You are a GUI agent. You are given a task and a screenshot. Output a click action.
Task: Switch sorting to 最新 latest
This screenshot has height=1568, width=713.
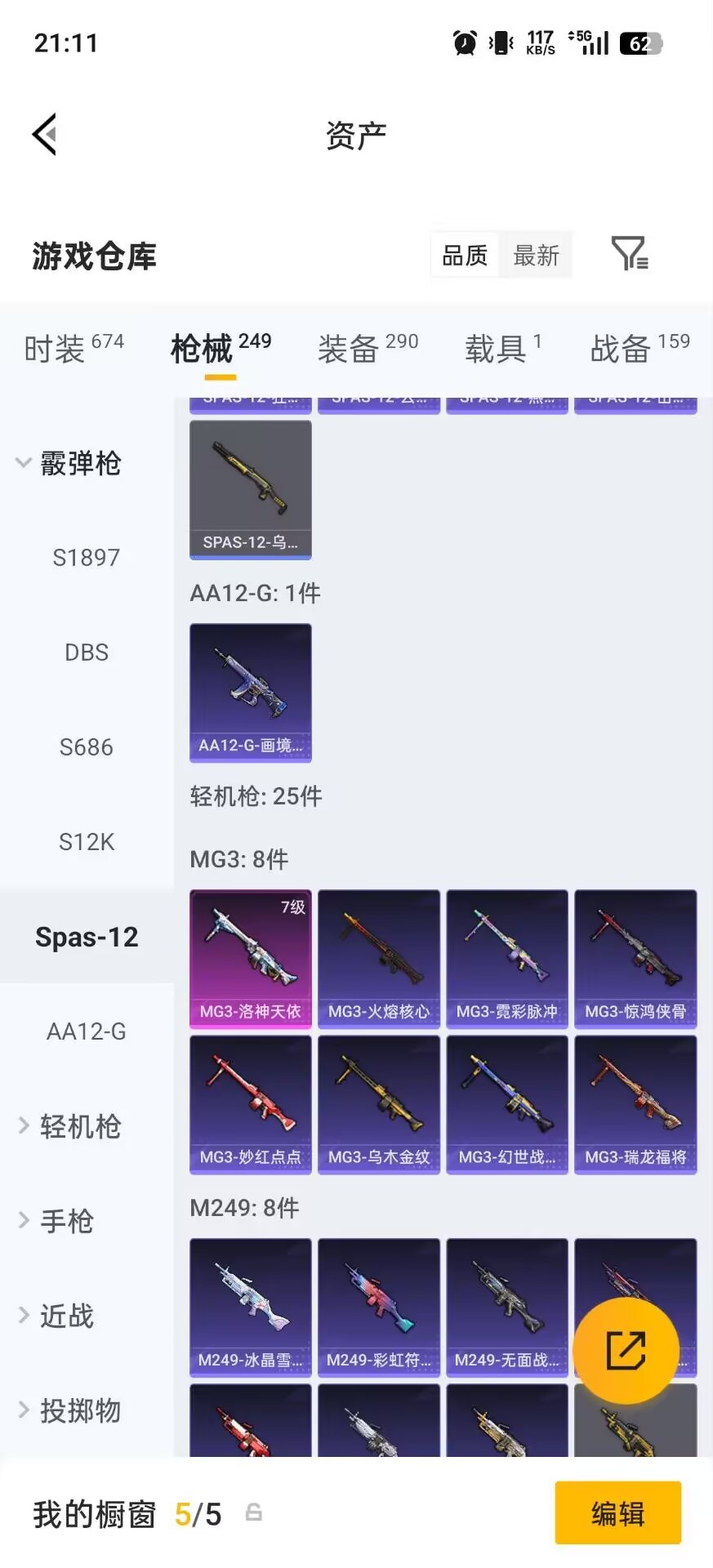pyautogui.click(x=536, y=255)
